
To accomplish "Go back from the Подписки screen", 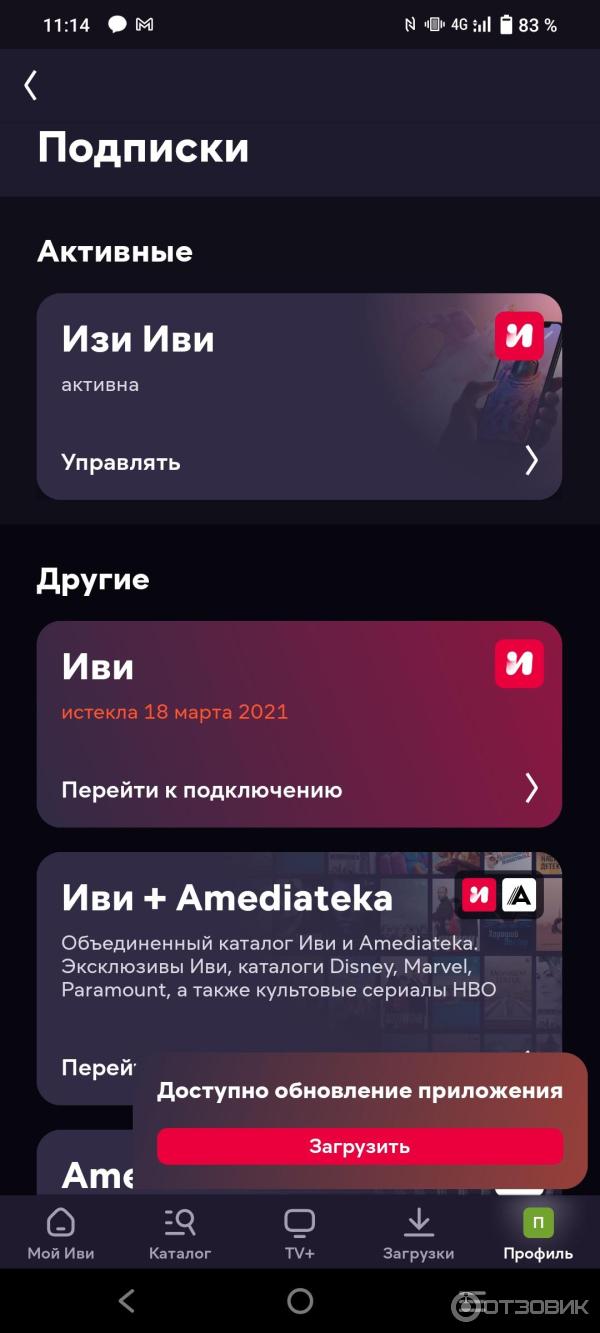I will point(31,85).
